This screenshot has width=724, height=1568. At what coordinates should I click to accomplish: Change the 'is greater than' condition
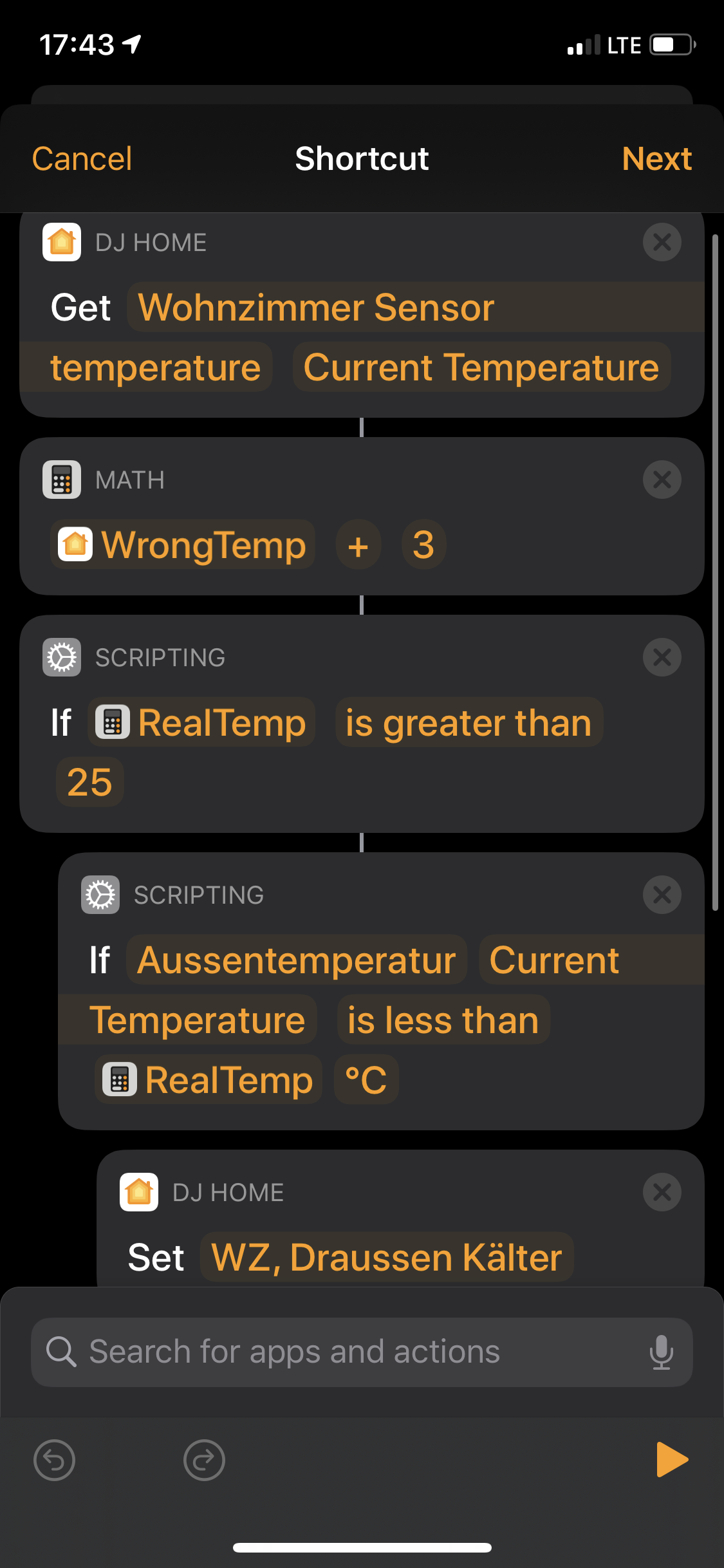coord(469,722)
